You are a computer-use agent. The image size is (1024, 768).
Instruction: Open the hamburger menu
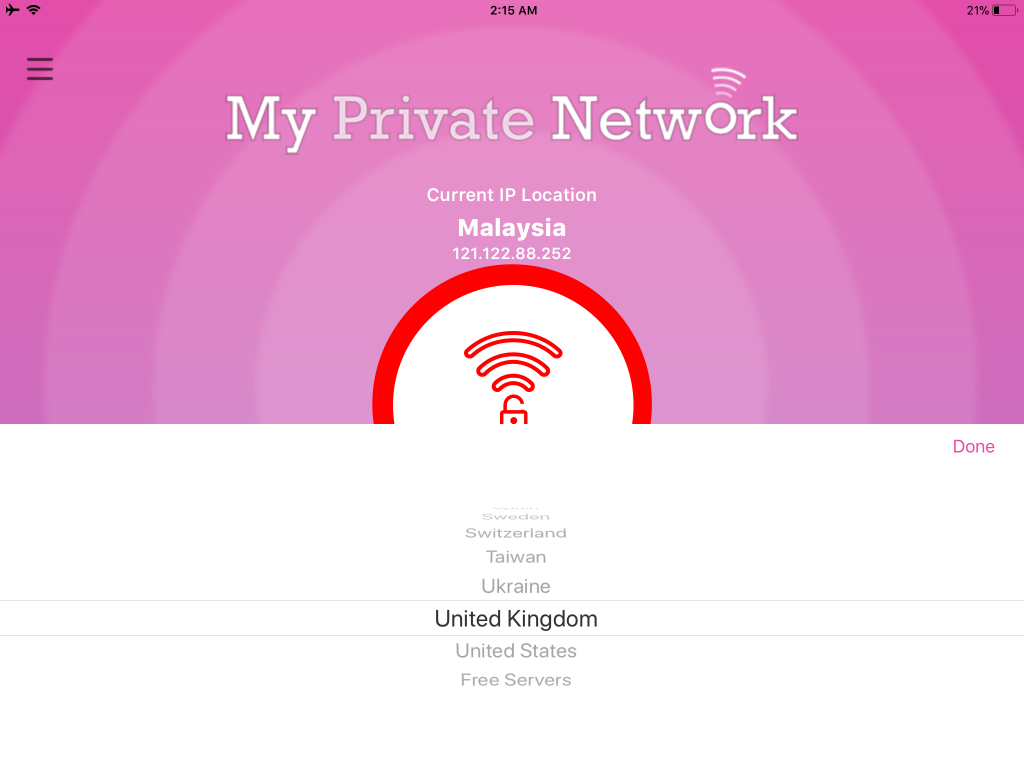(40, 69)
